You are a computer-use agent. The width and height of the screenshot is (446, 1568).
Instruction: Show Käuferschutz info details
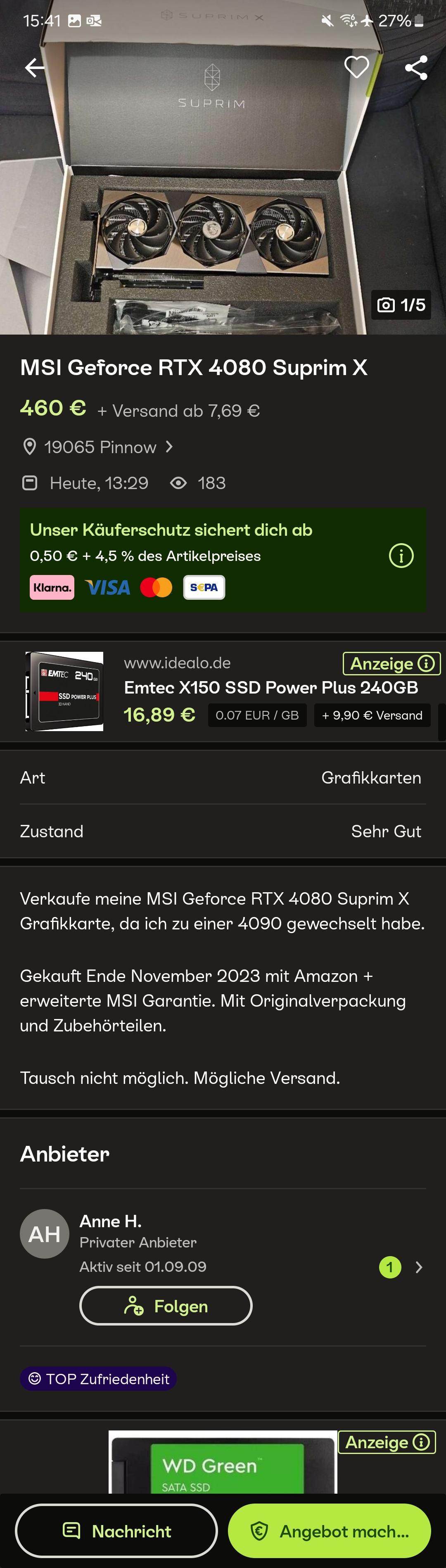[401, 556]
